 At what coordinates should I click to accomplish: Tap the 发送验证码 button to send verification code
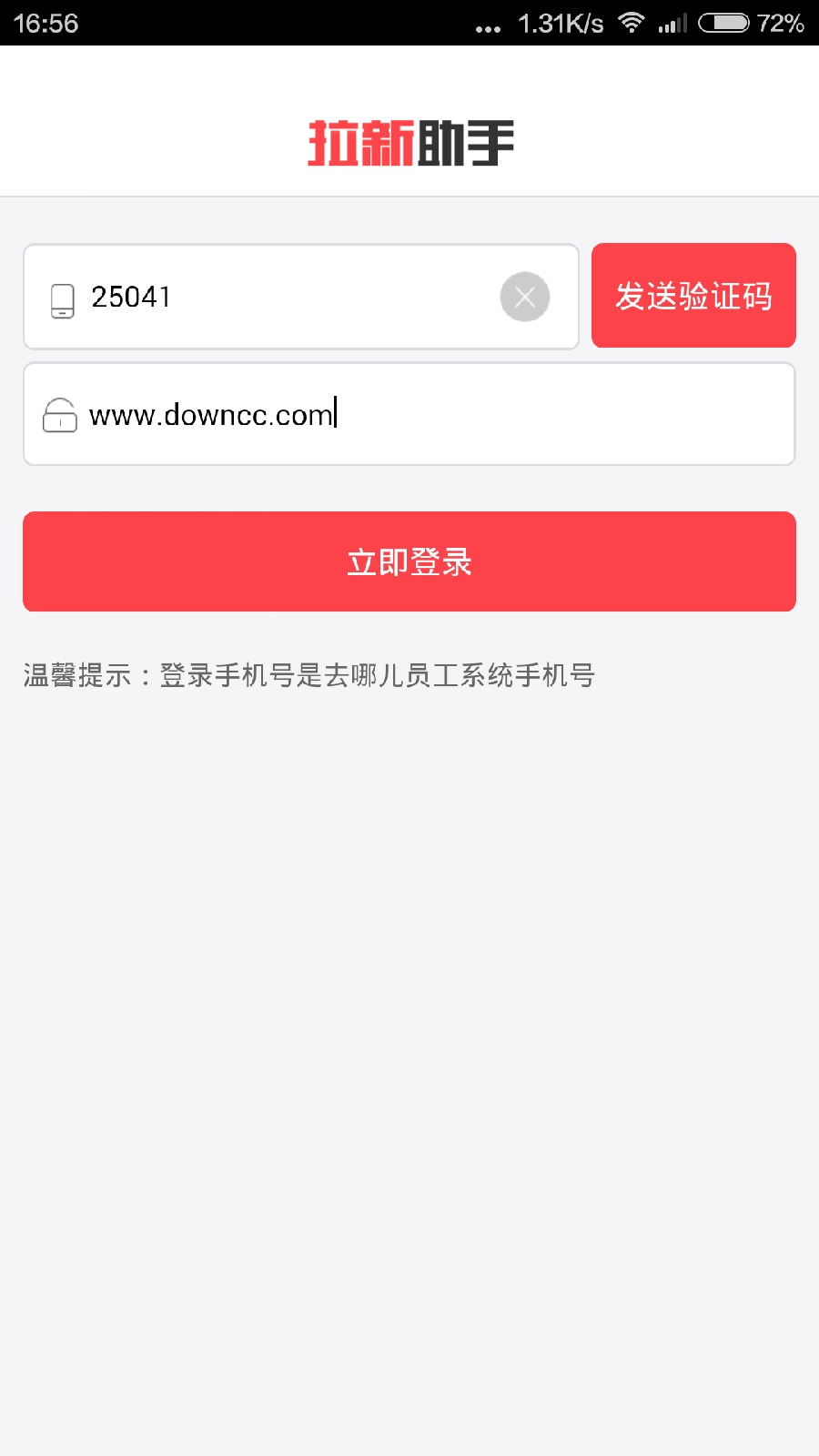pos(693,296)
